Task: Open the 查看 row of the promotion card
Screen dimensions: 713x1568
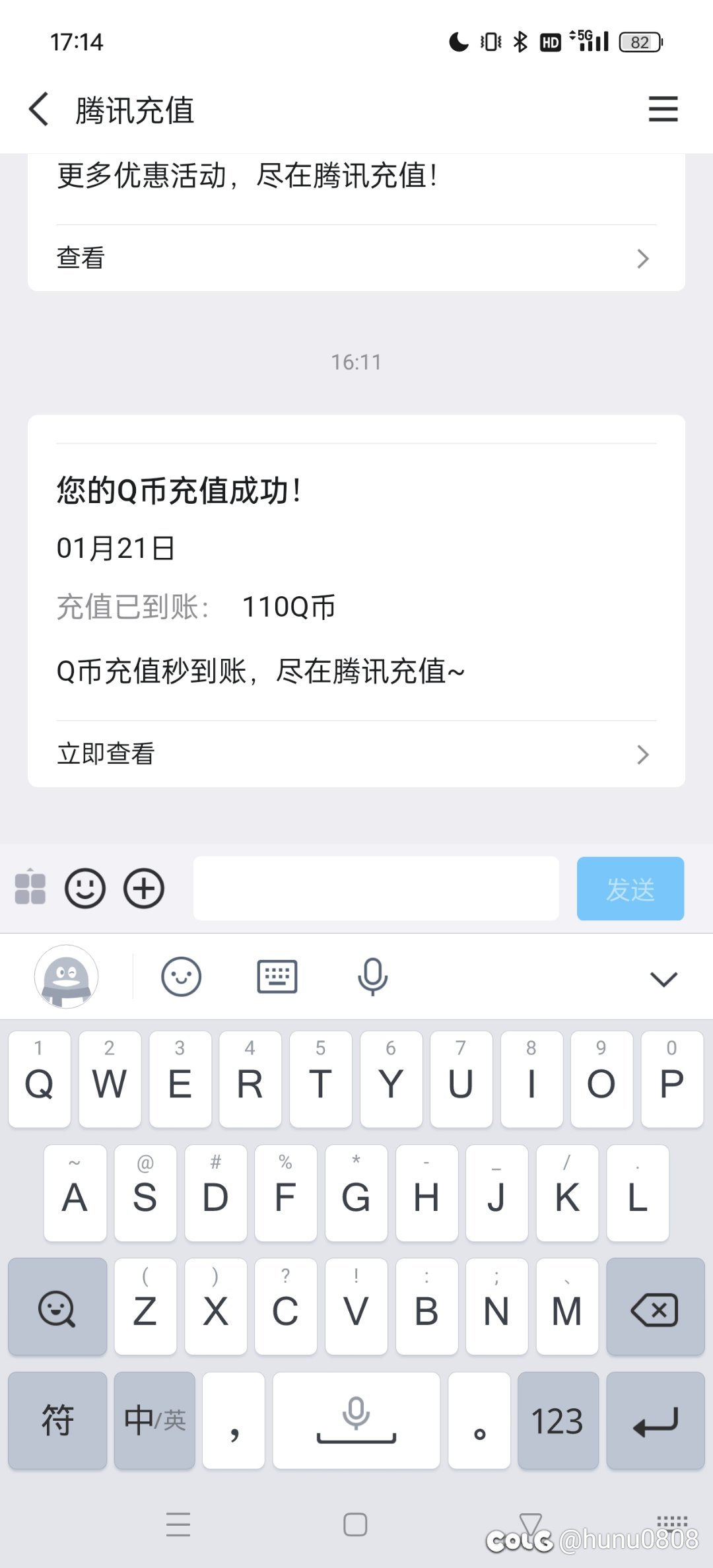Action: click(355, 258)
